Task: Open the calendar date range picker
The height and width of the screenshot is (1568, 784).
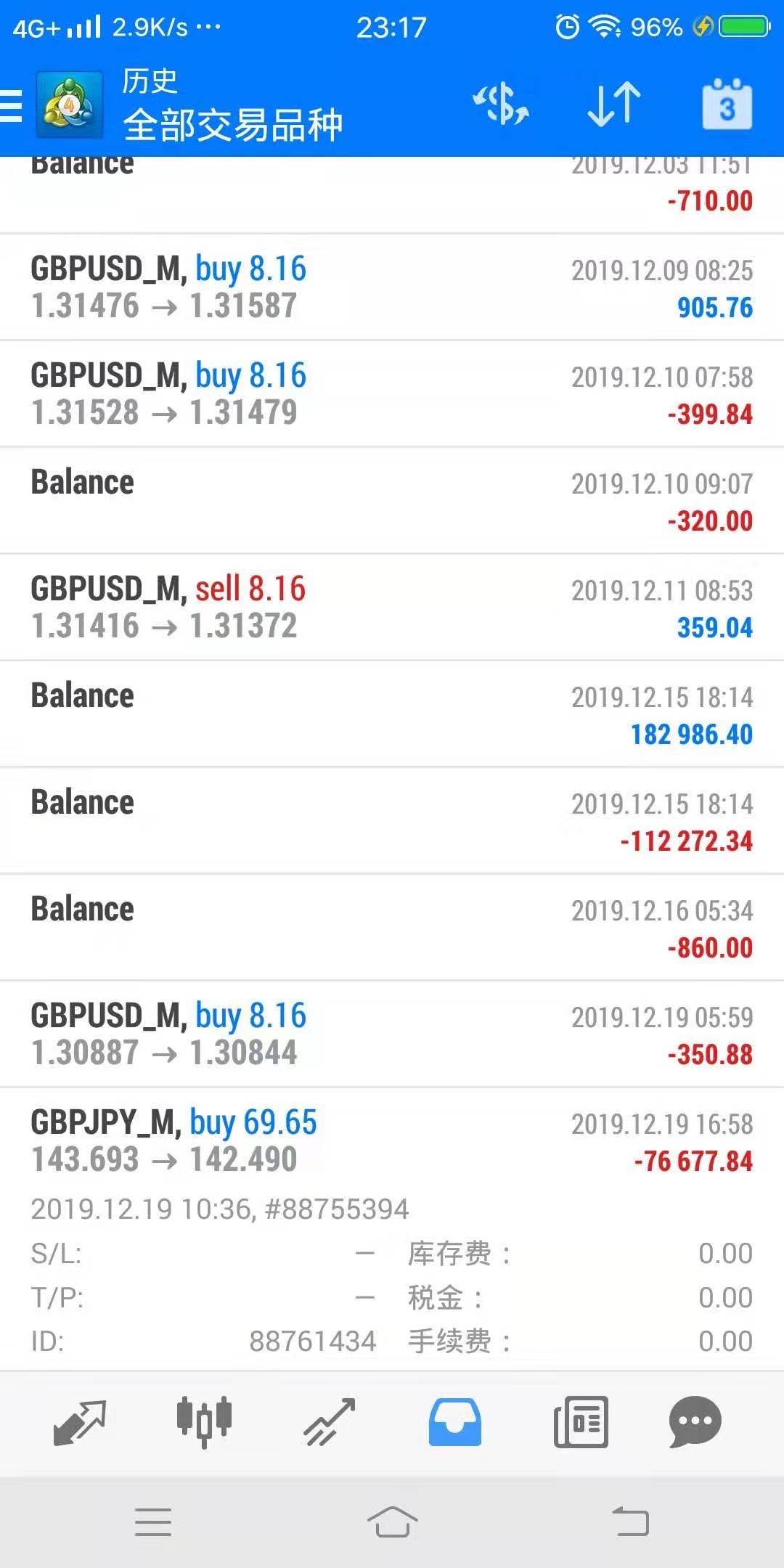Action: 727,105
